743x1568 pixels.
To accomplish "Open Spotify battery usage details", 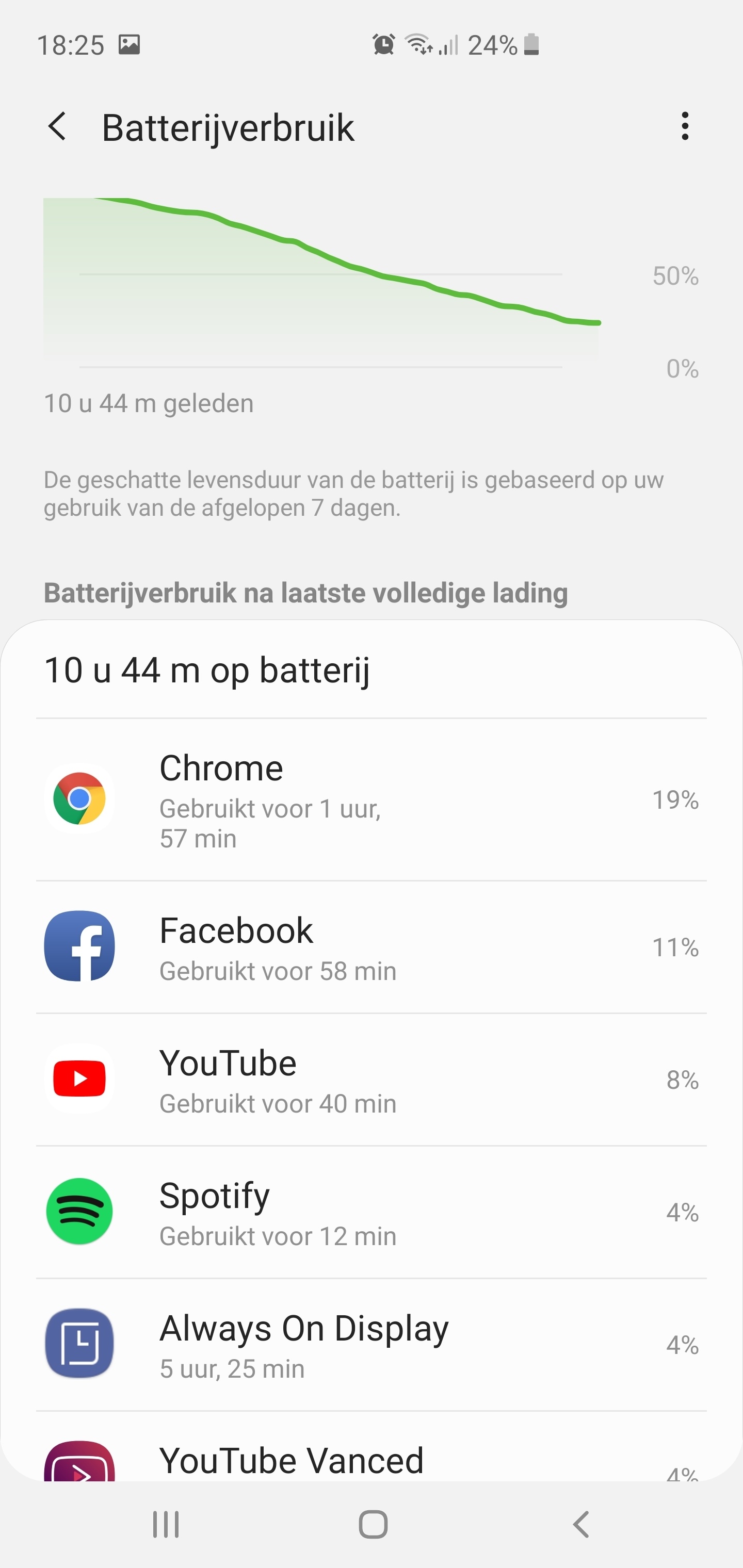I will point(372,1211).
